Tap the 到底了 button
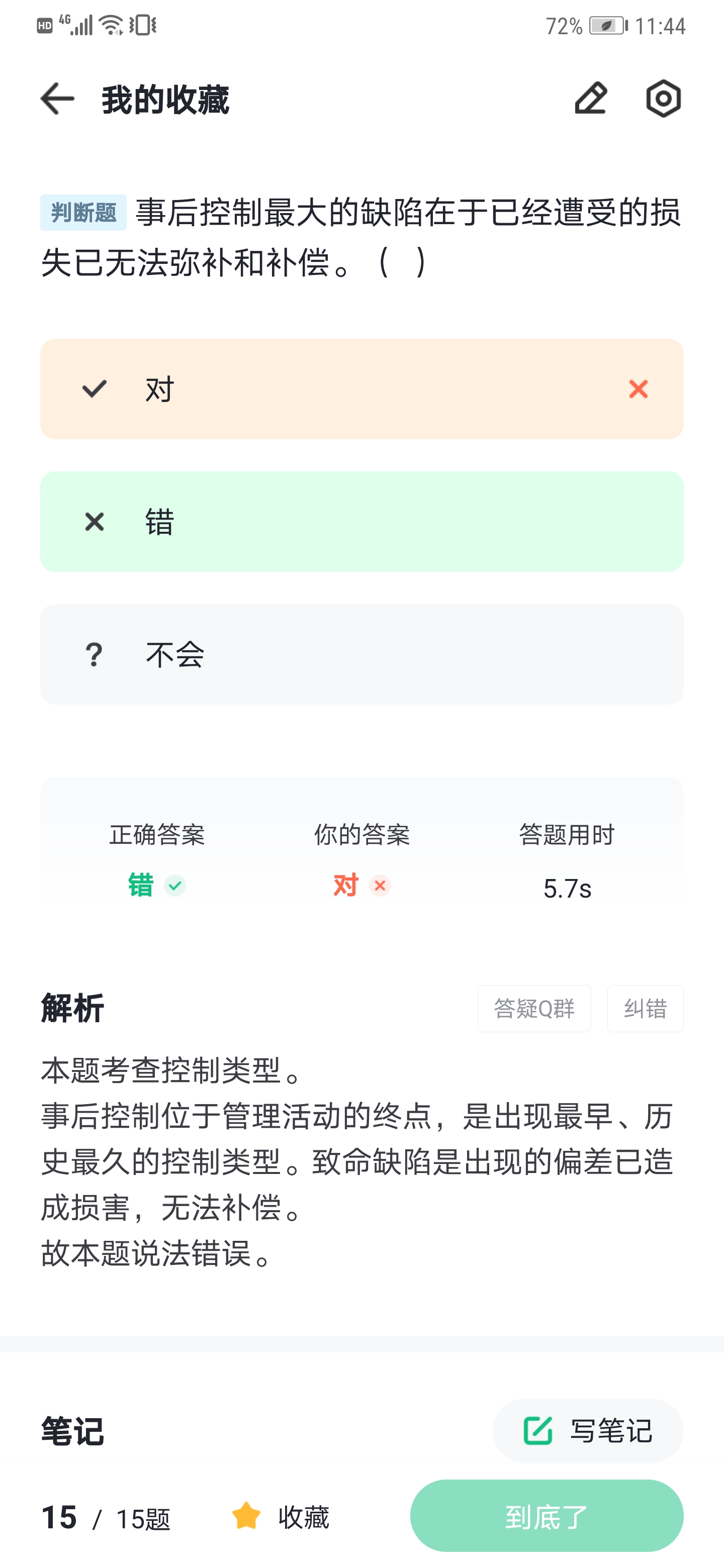The width and height of the screenshot is (724, 1568). [546, 1516]
